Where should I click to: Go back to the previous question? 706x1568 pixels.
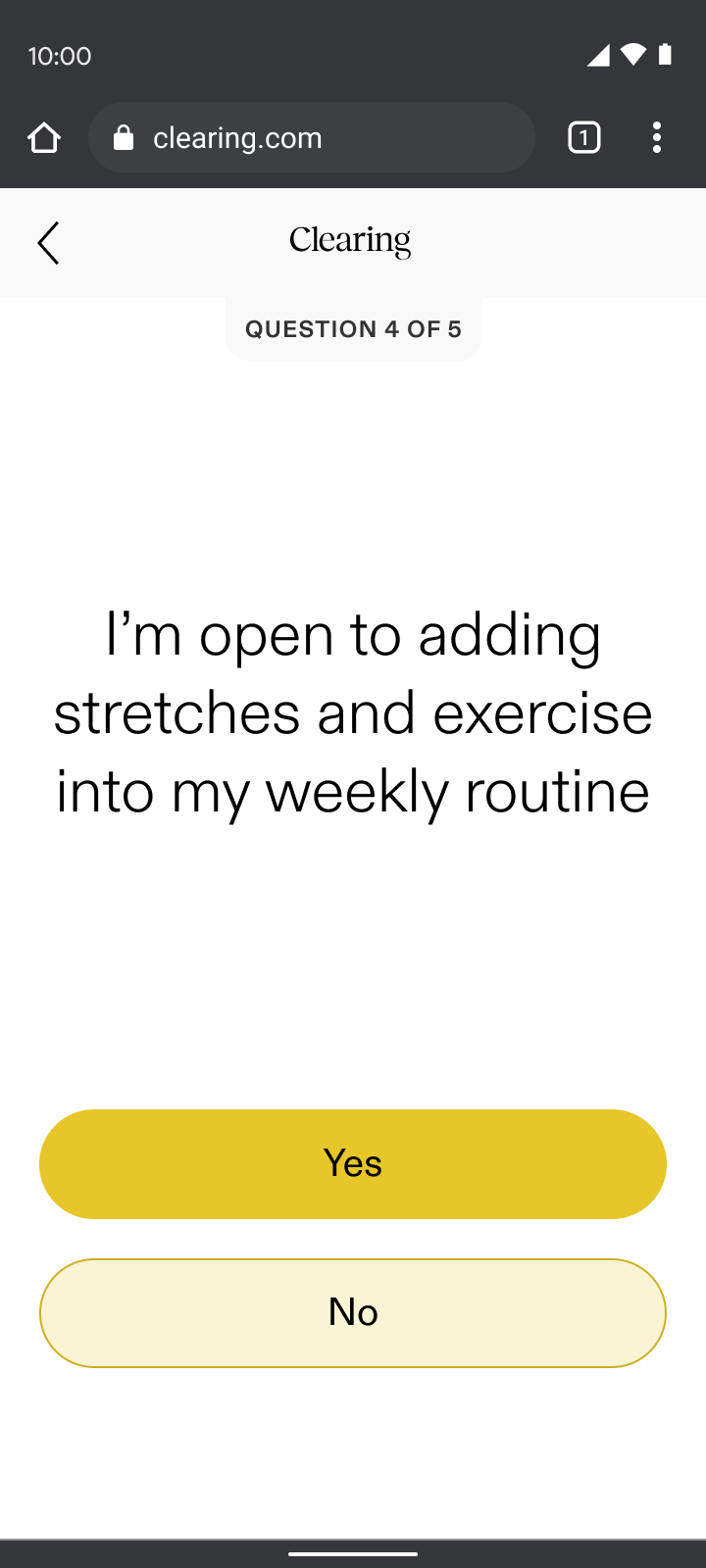[x=48, y=243]
